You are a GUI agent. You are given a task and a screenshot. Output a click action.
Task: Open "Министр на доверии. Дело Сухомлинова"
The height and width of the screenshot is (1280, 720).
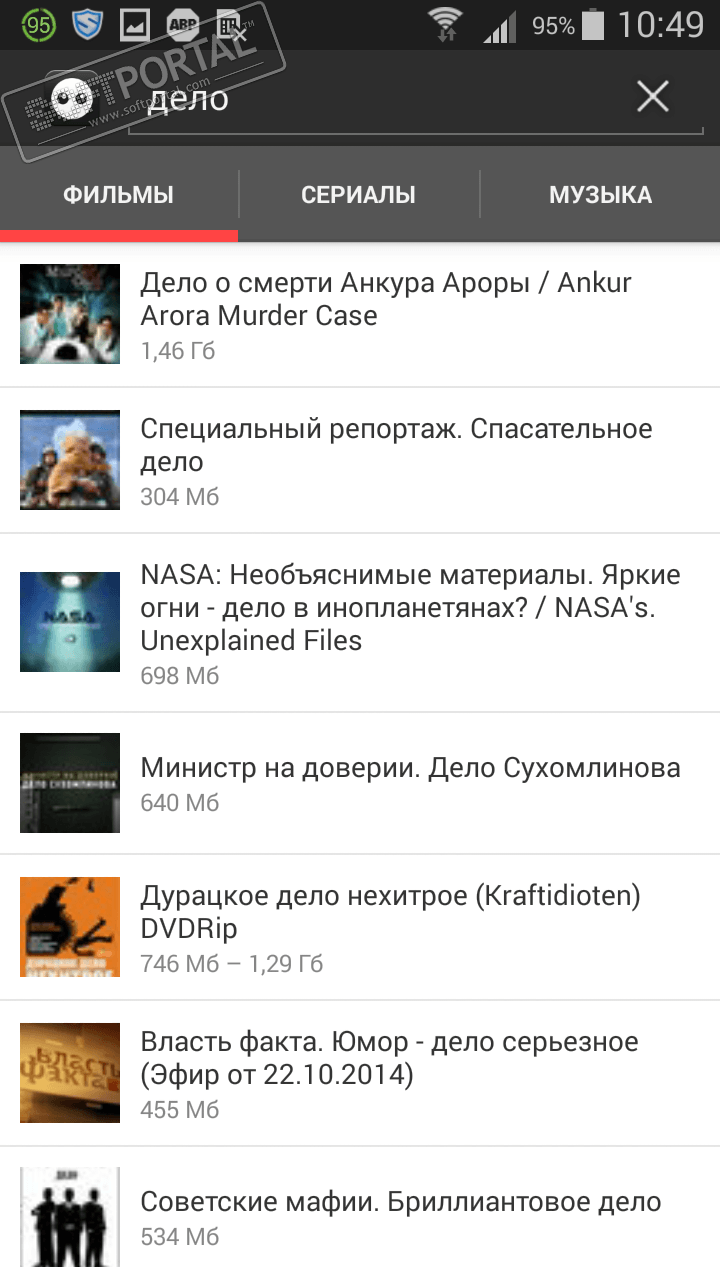(x=410, y=783)
